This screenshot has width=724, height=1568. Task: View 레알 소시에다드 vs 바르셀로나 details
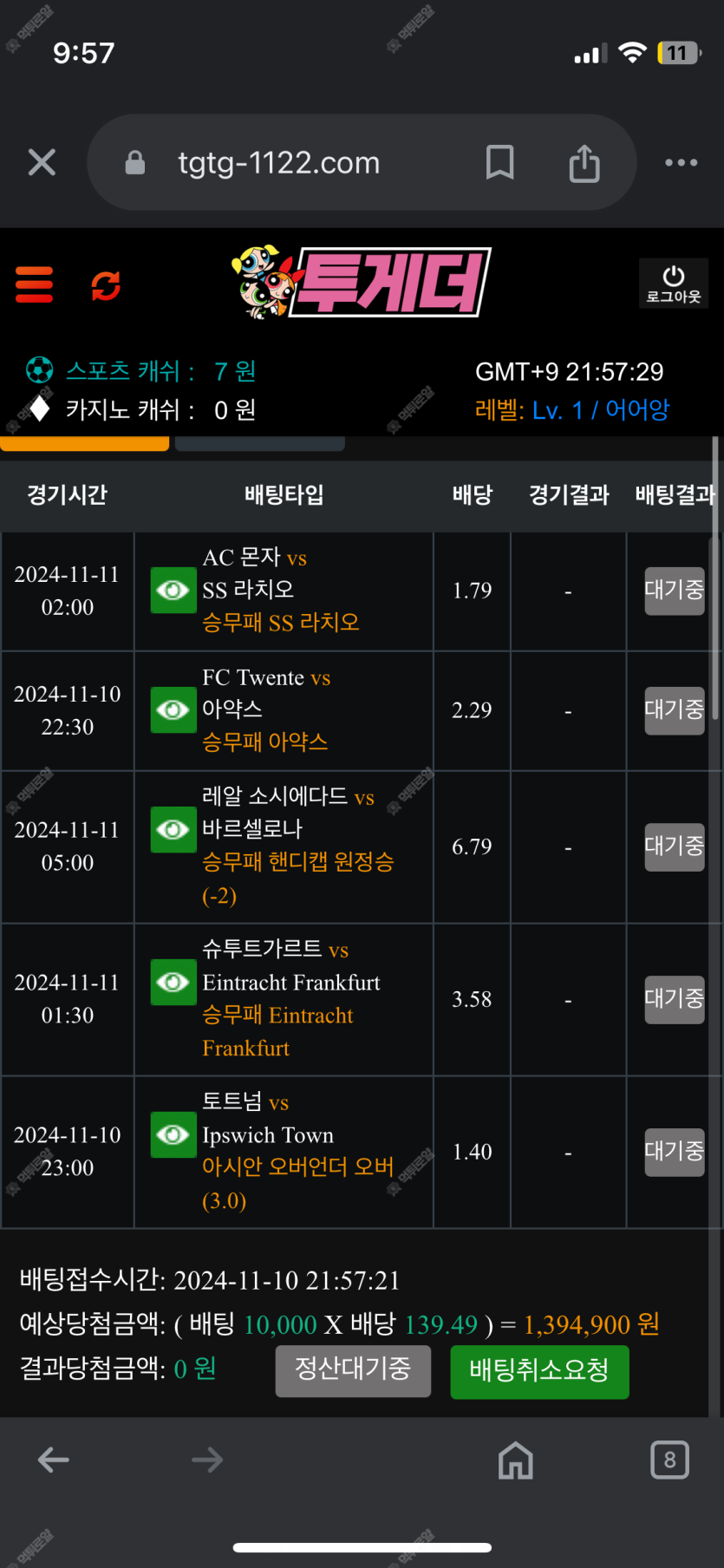(x=173, y=830)
